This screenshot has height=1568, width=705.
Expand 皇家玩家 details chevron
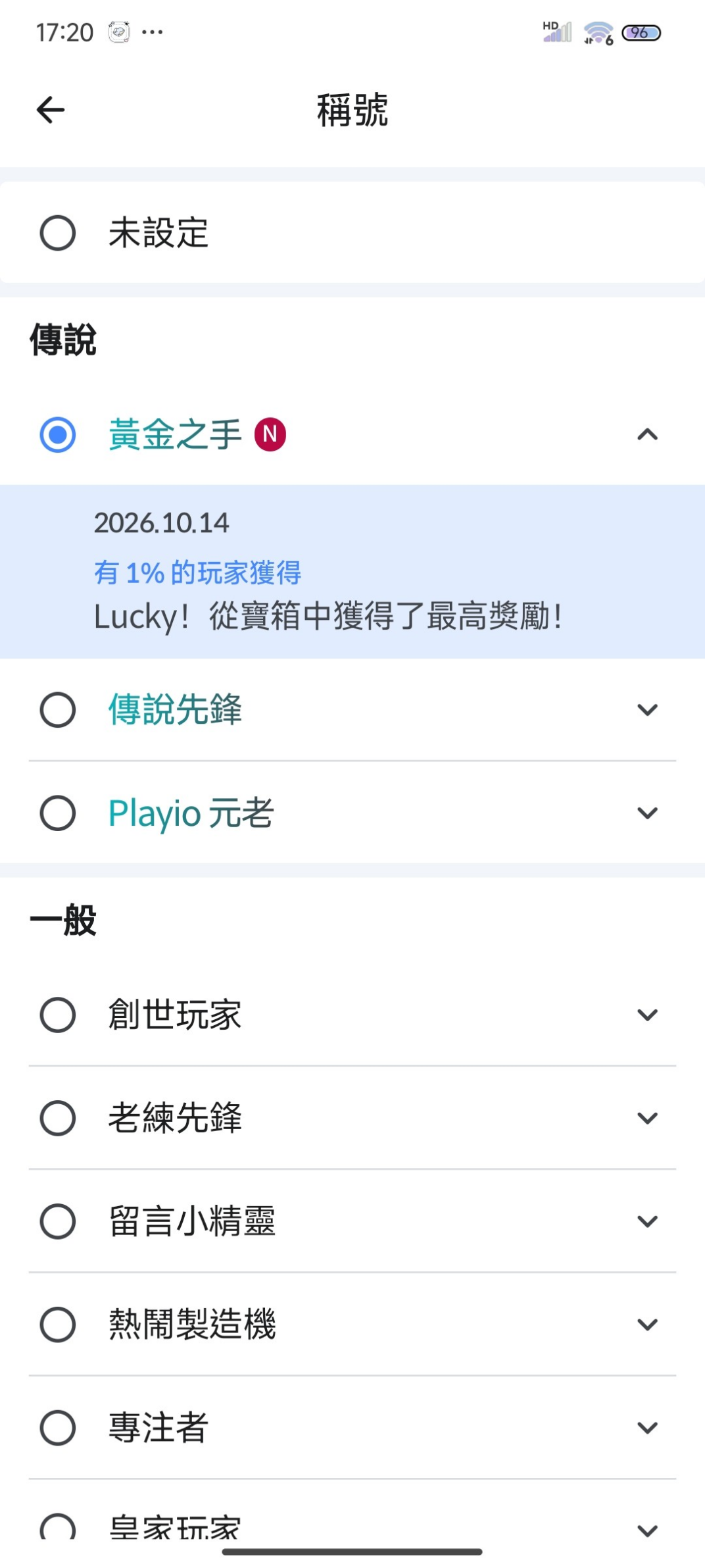(648, 1530)
